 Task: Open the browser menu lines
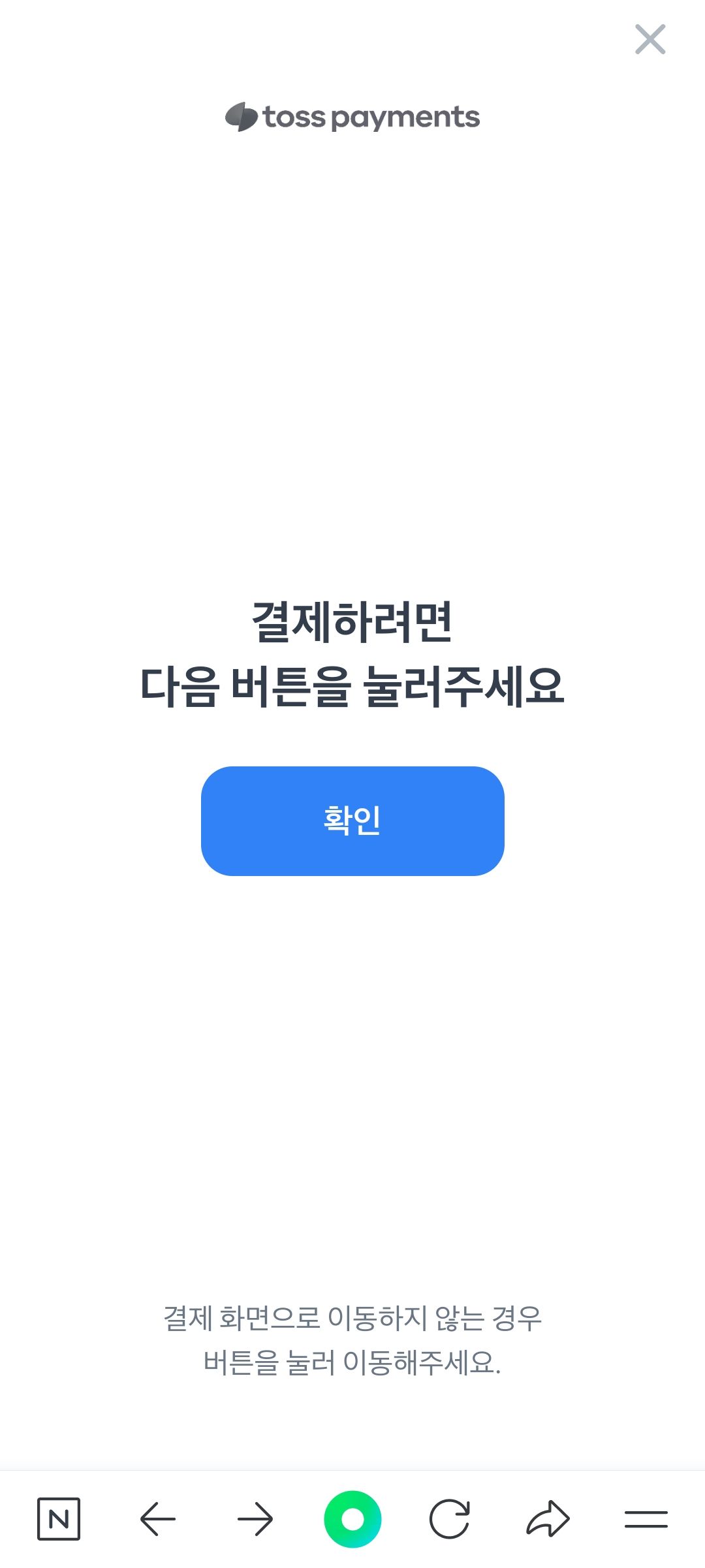646,1519
